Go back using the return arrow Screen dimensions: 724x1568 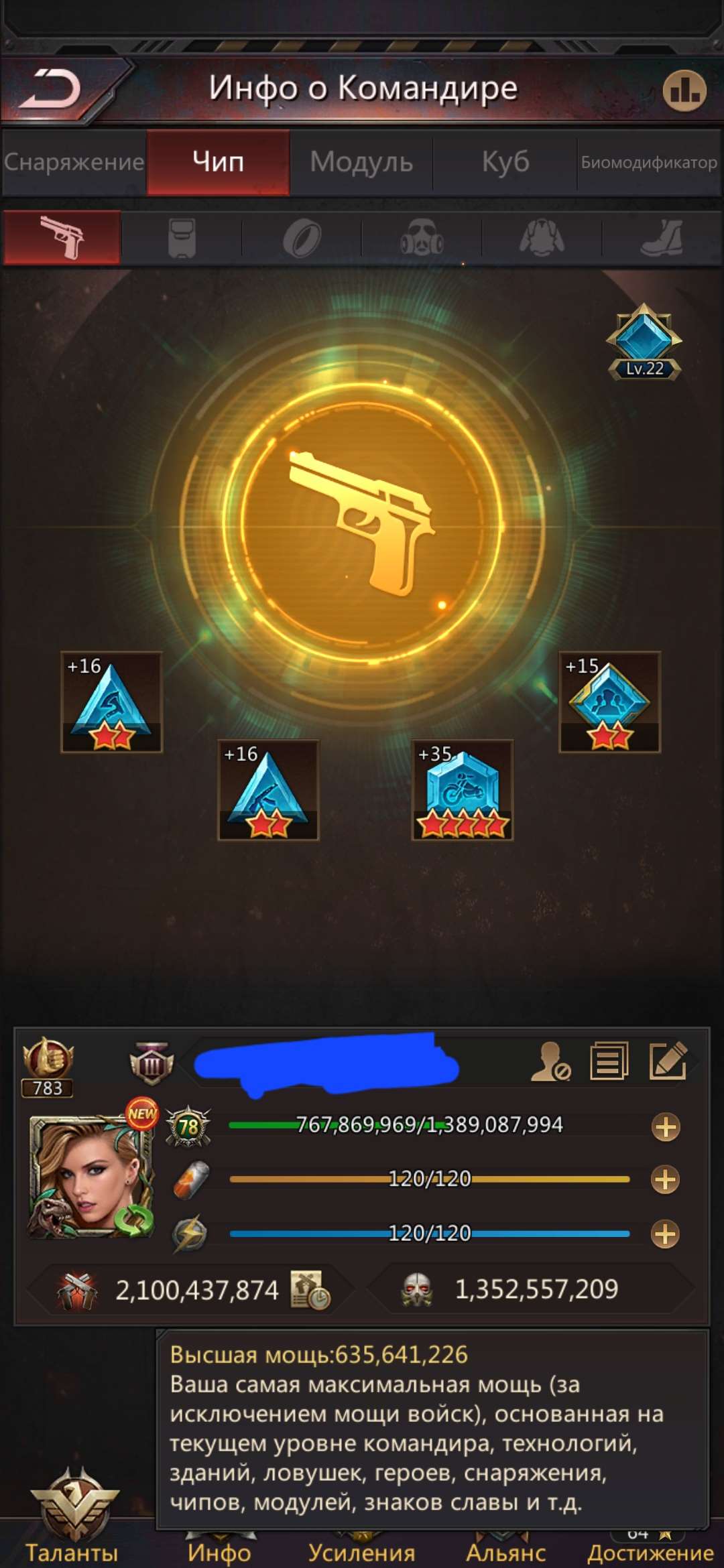(50, 89)
